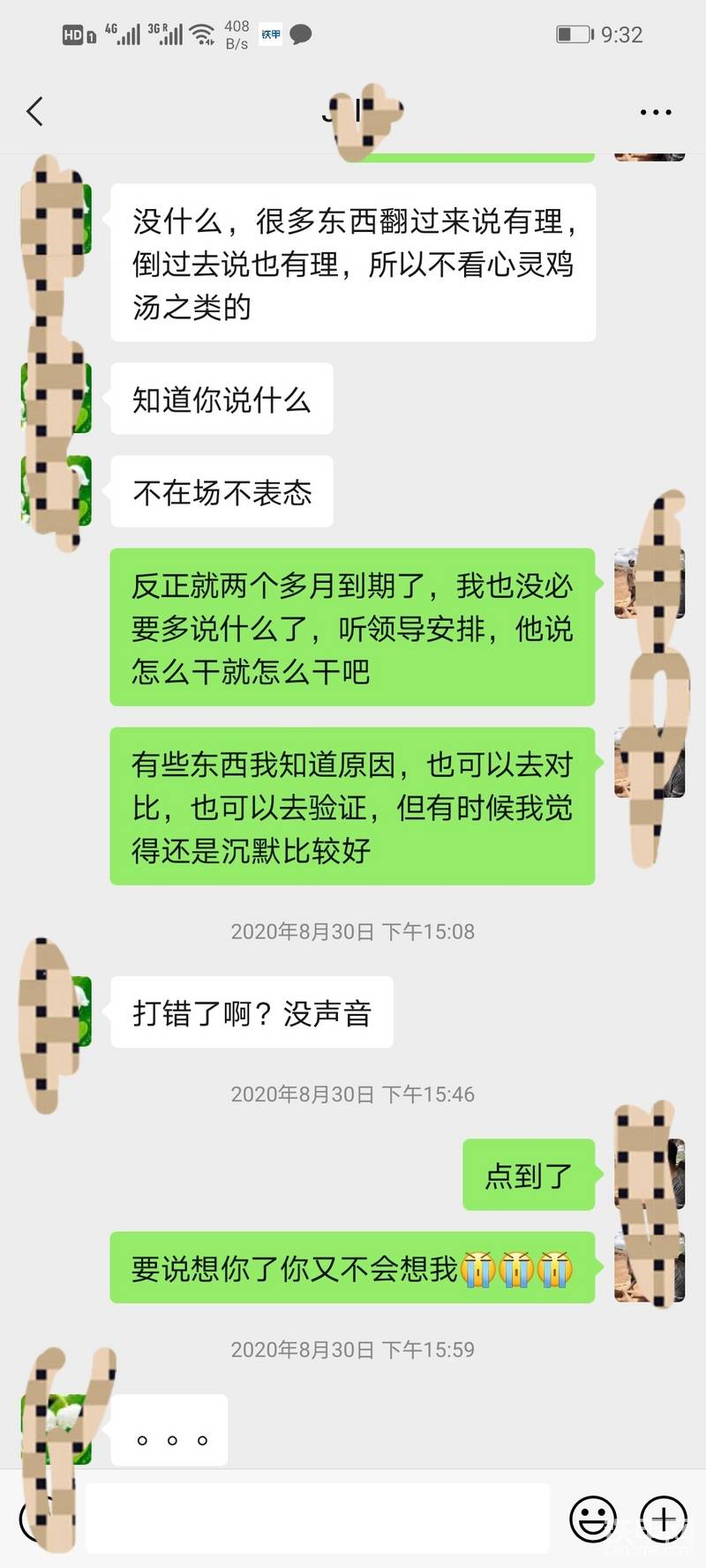Go back to the chat list
Image resolution: width=706 pixels, height=1568 pixels.
pos(35,112)
